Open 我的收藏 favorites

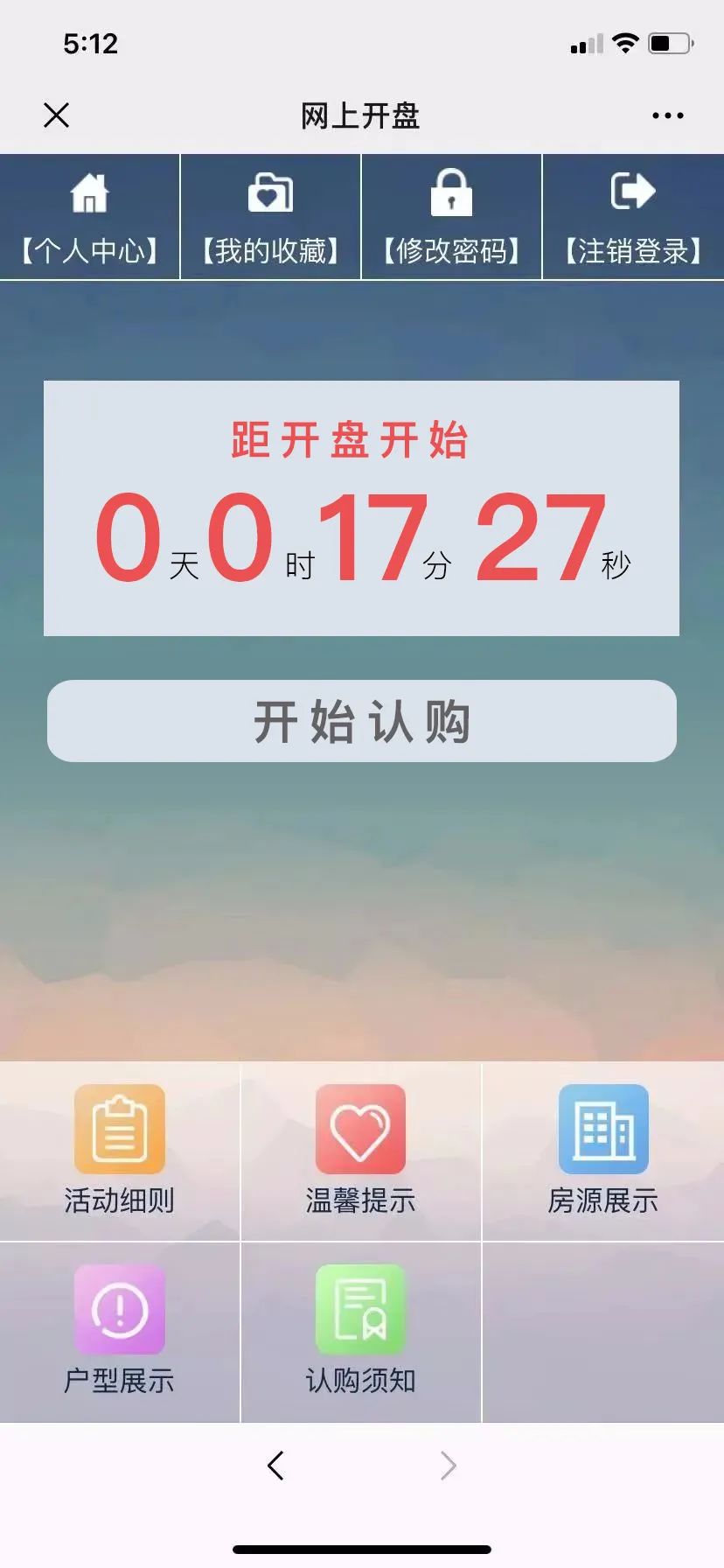[270, 217]
